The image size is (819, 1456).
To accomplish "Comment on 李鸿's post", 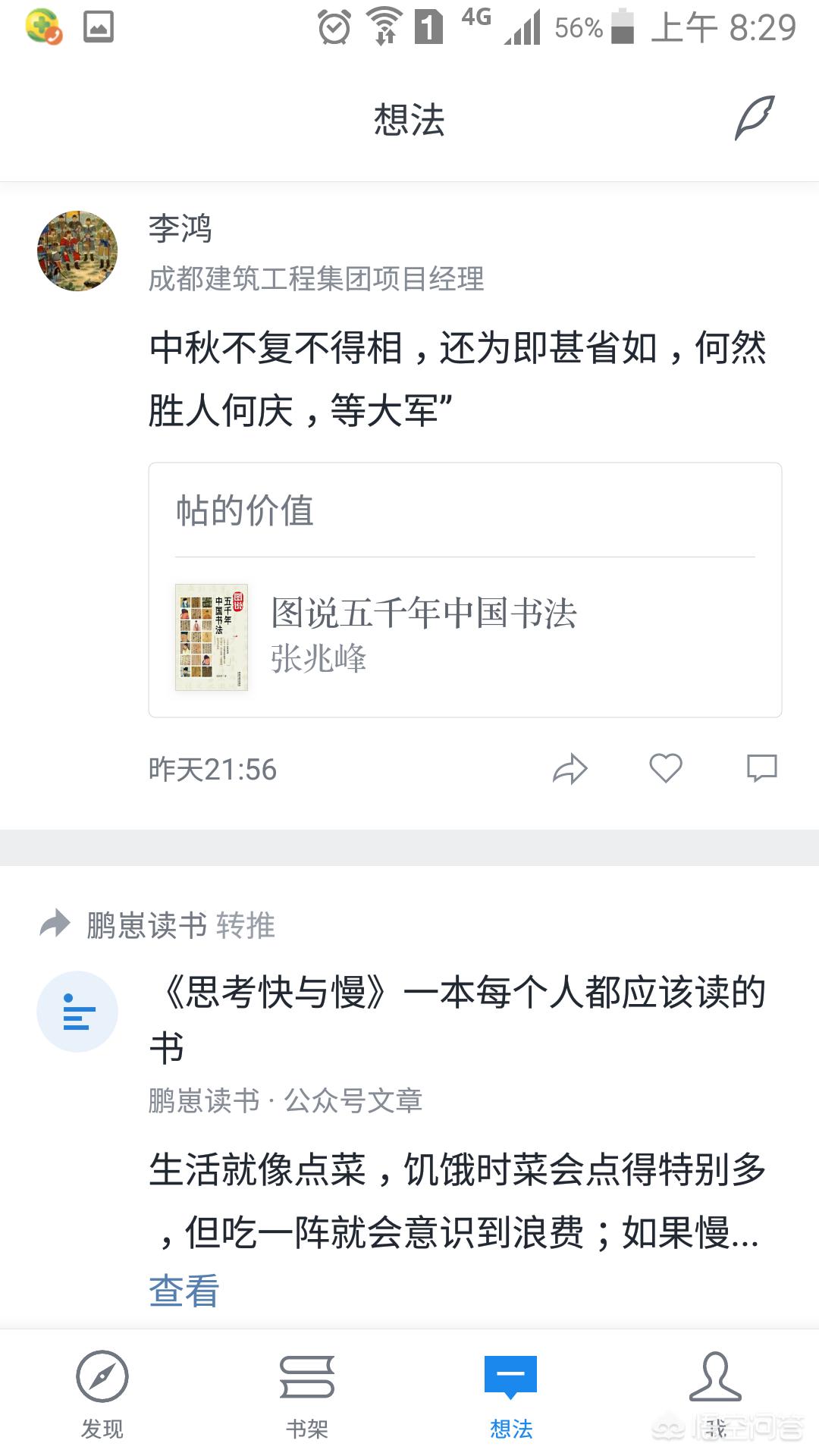I will 761,768.
